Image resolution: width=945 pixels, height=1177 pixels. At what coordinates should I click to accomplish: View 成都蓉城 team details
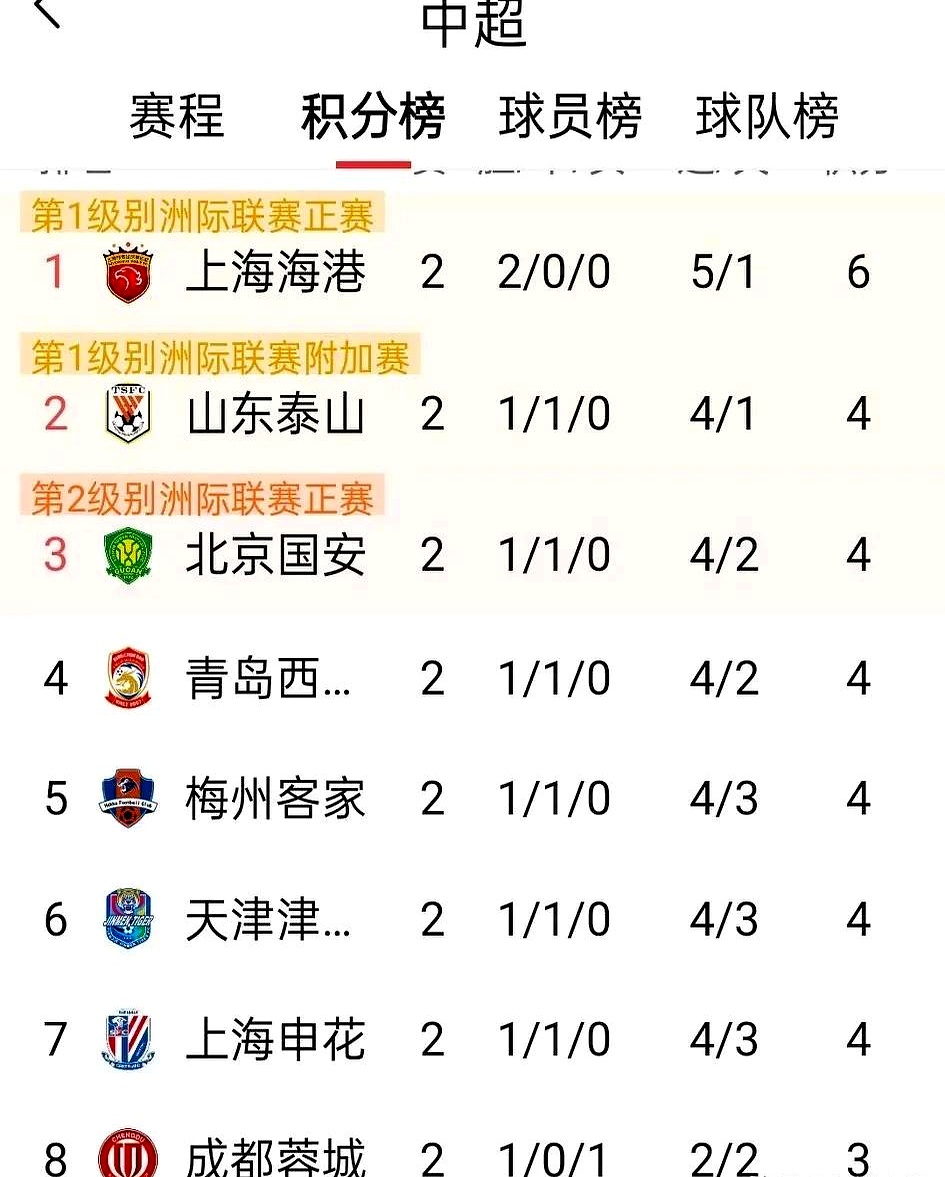[275, 1158]
